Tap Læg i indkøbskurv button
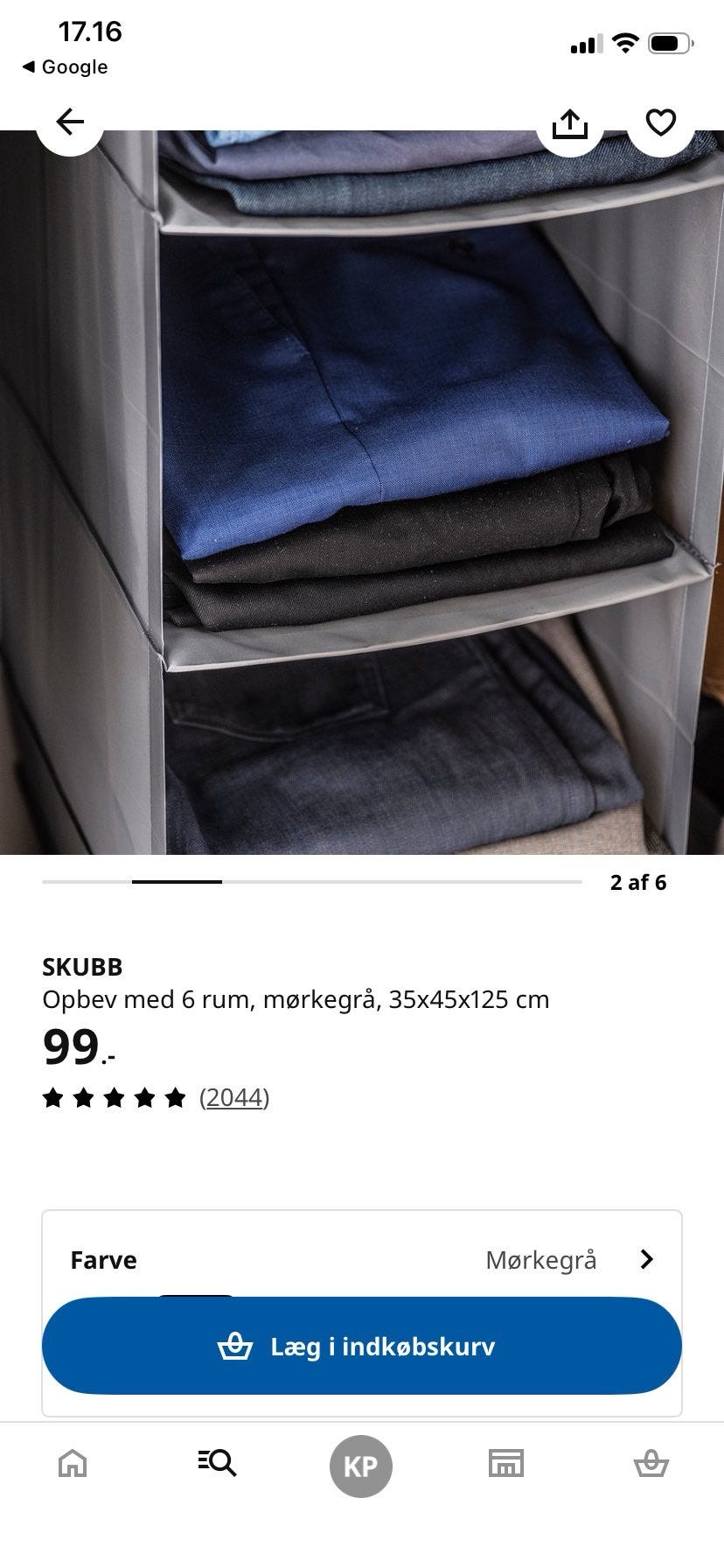Screen dimensions: 724x1568 click(x=362, y=1346)
